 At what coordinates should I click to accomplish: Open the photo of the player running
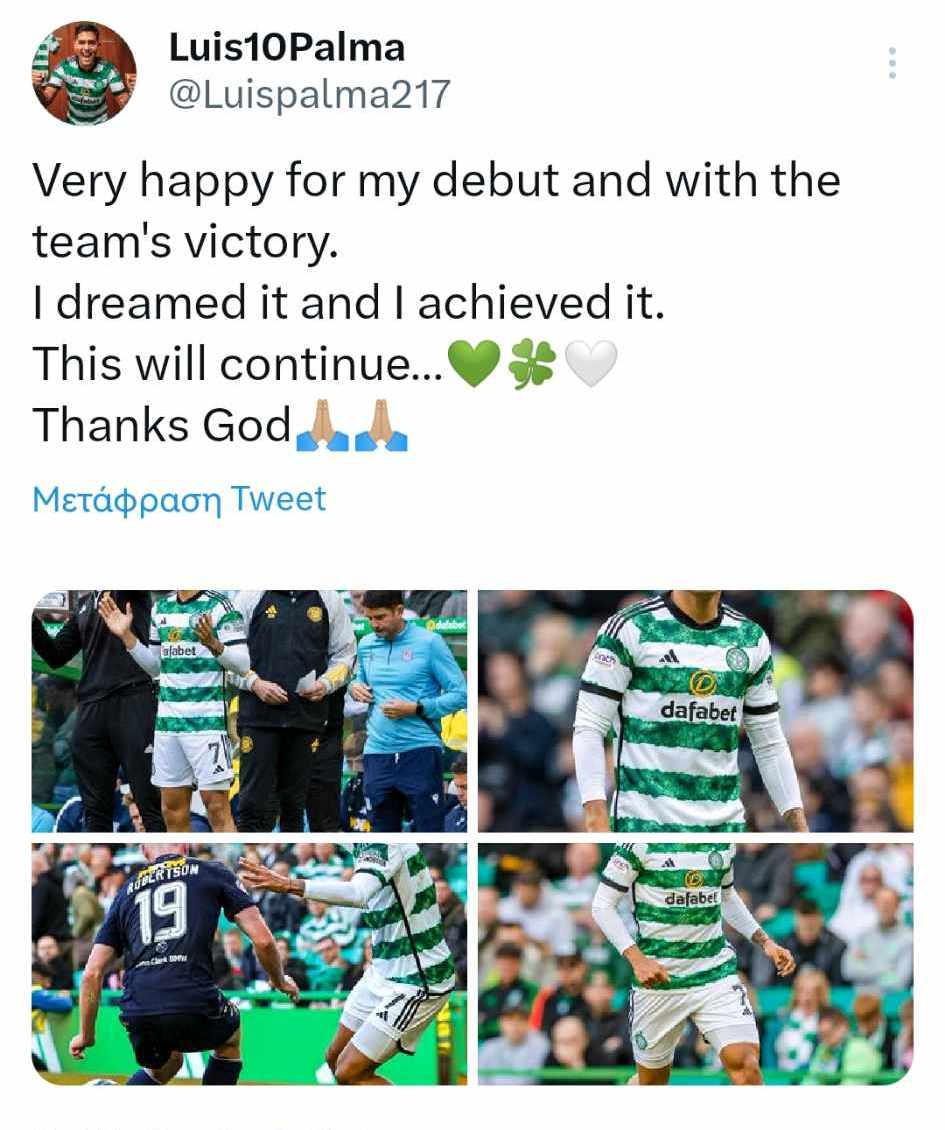[695, 963]
